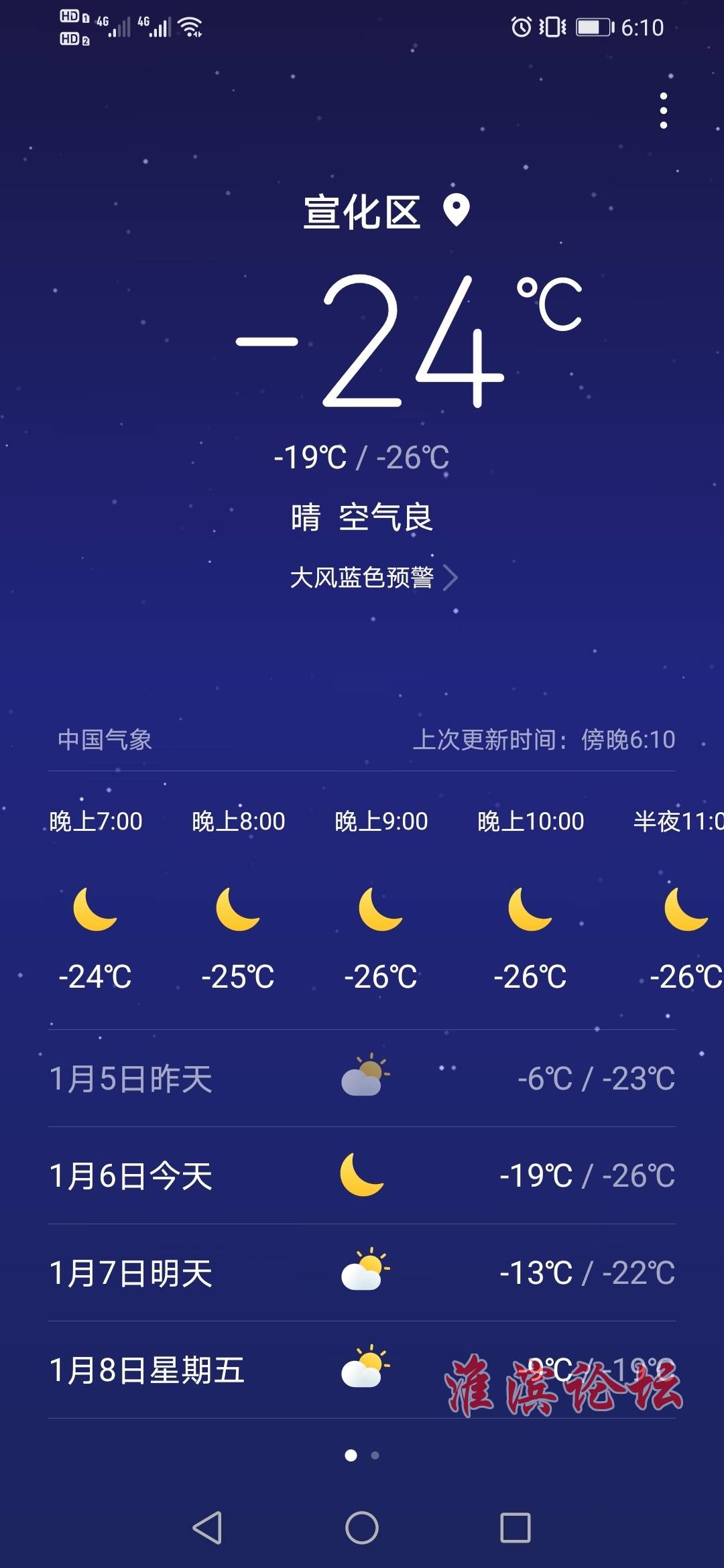Open the 1月8日星期五 forecast row
The width and height of the screenshot is (724, 1568).
coord(362,1370)
